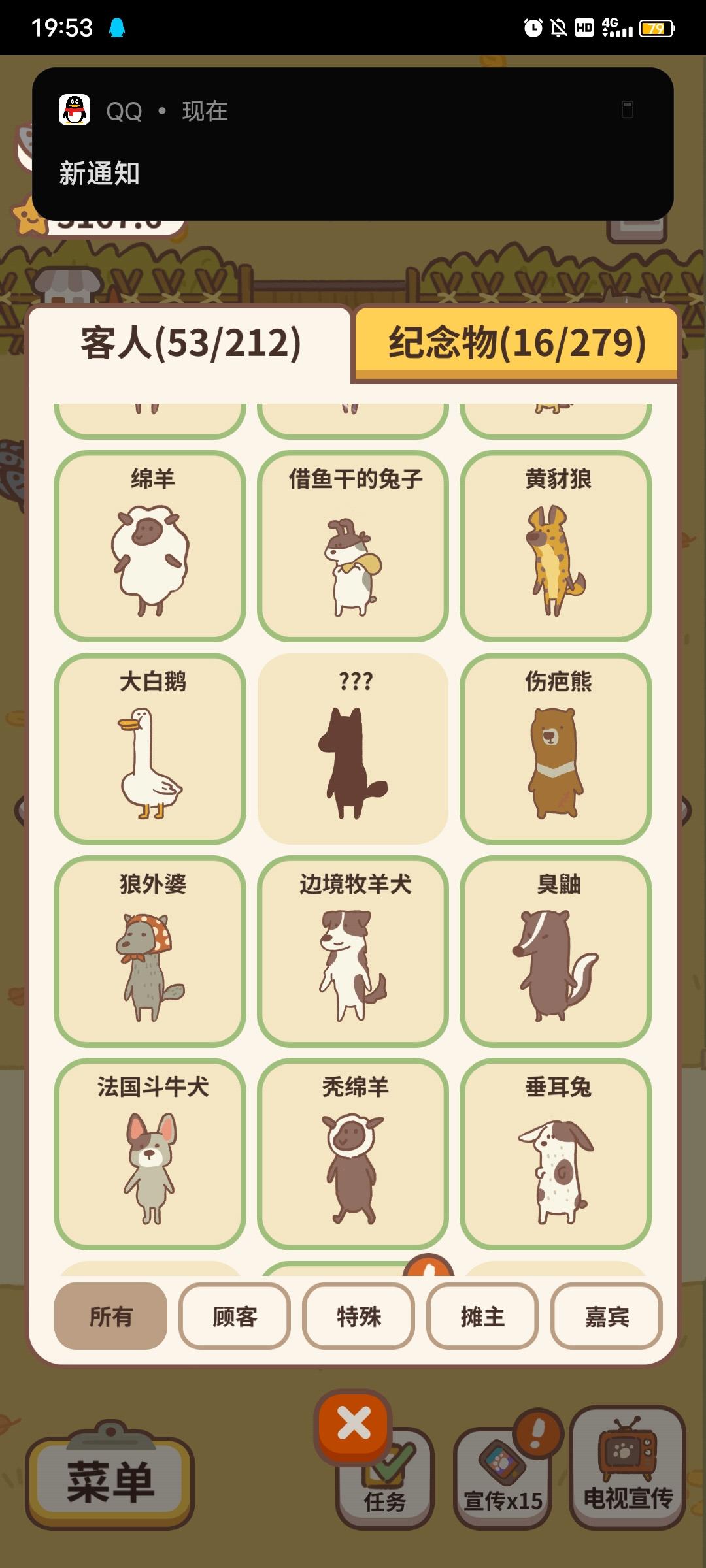The image size is (706, 1568).
Task: Open the 狼外婆 guest card
Action: point(150,951)
